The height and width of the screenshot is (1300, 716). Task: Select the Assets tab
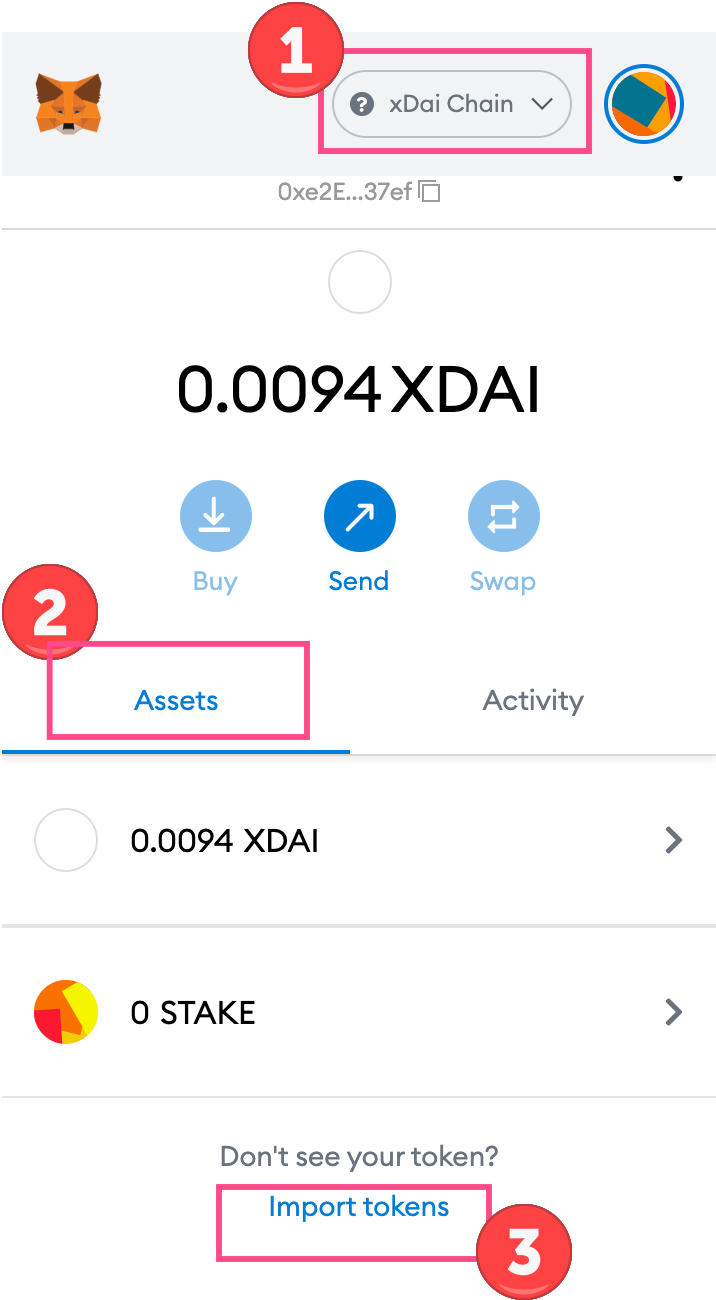176,701
